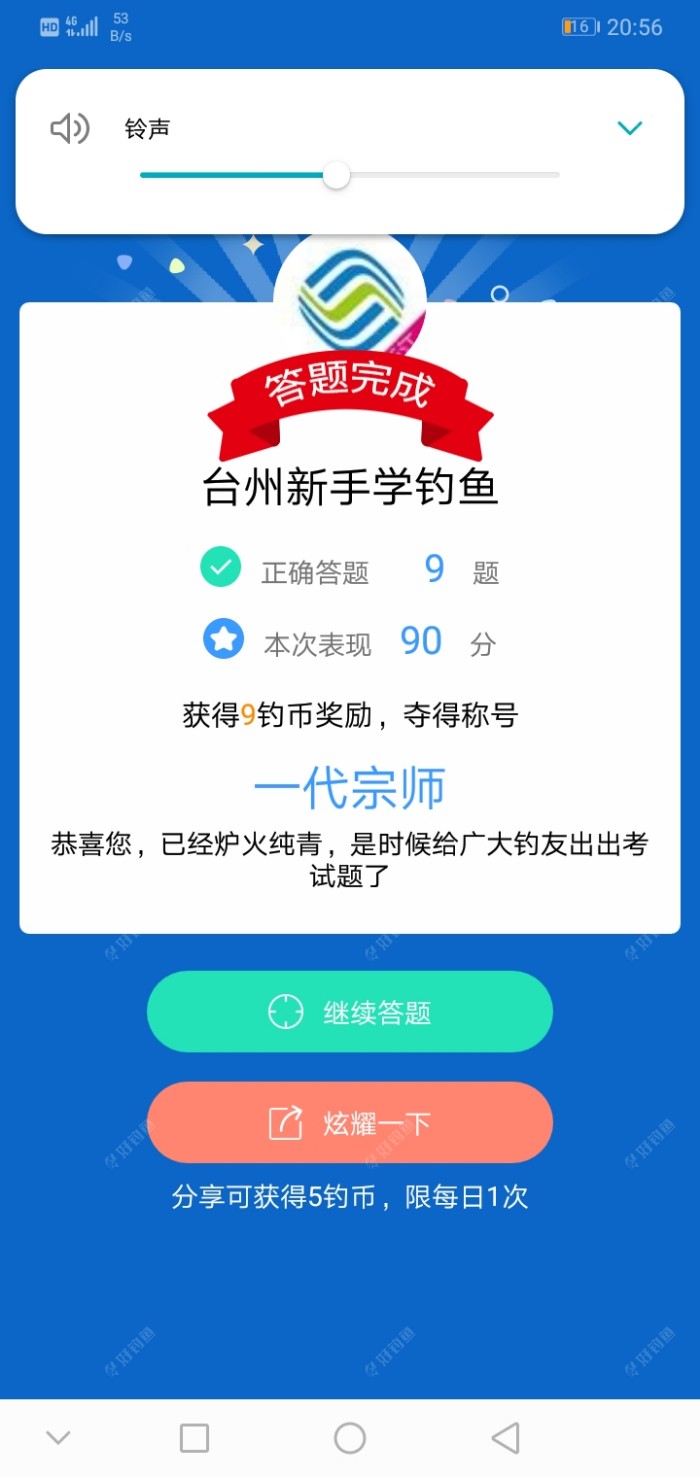Return to the home screen
Screen dimensions: 700x1477
(350, 1438)
